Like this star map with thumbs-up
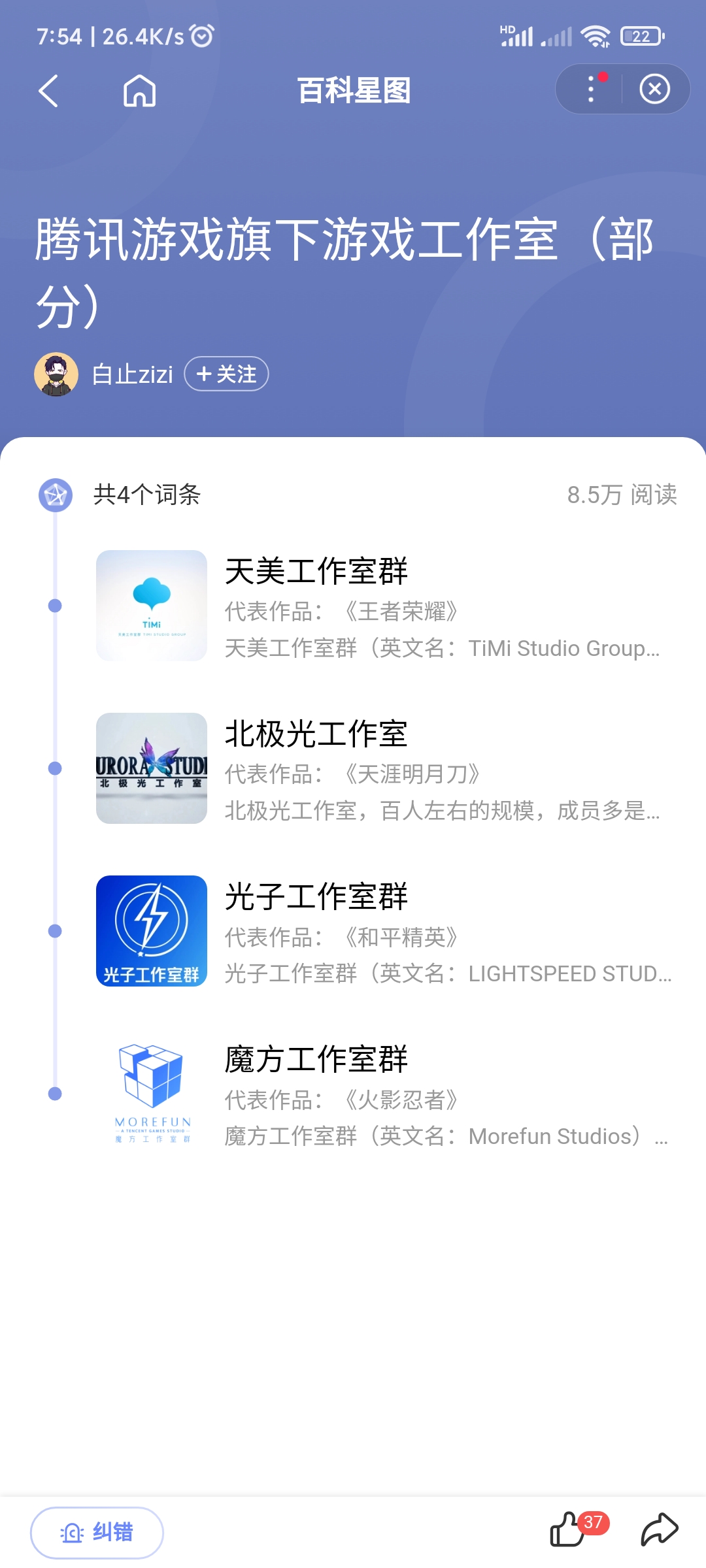Image resolution: width=706 pixels, height=1568 pixels. click(567, 1530)
